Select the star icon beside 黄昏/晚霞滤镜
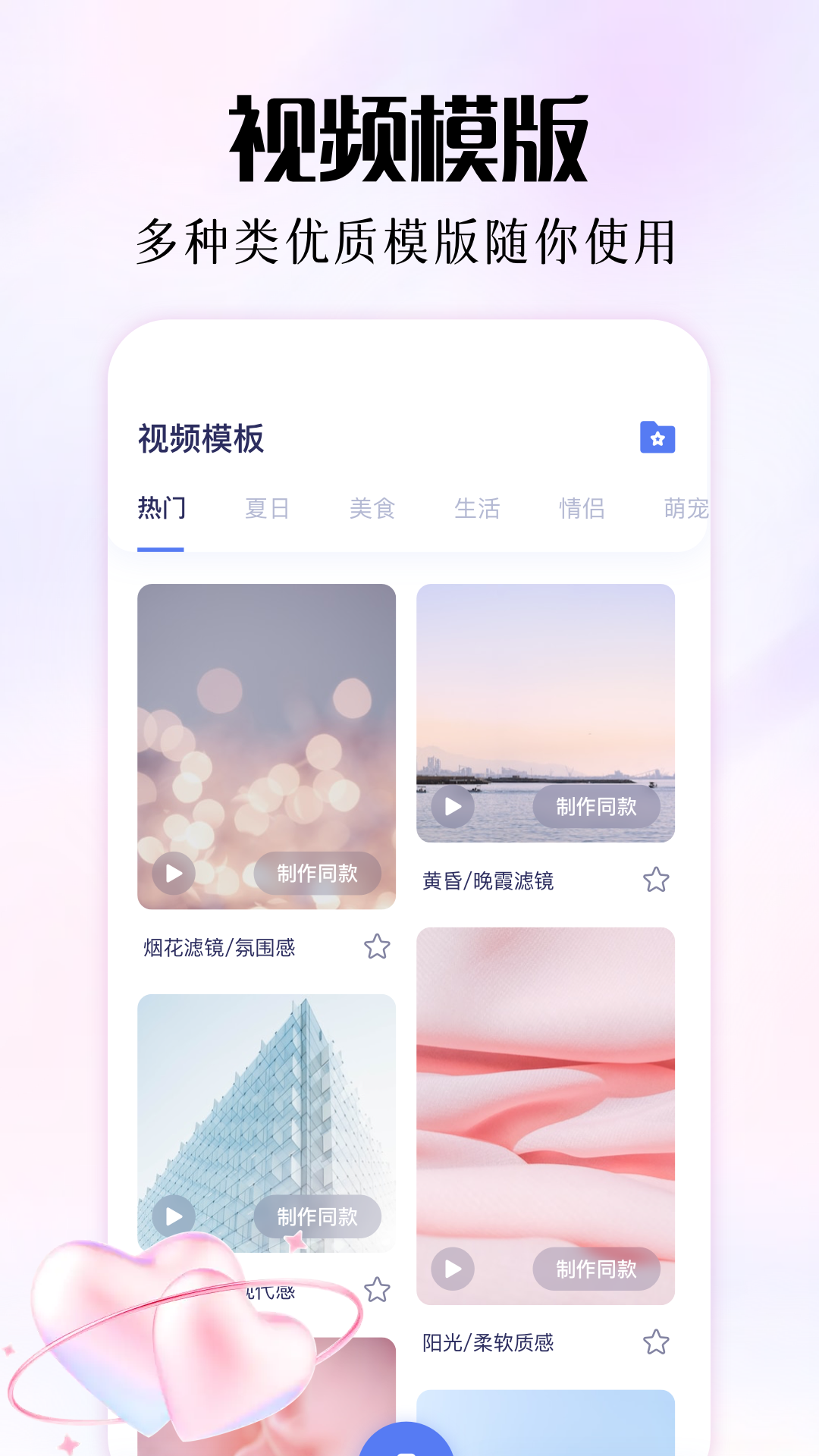819x1456 pixels. (654, 878)
